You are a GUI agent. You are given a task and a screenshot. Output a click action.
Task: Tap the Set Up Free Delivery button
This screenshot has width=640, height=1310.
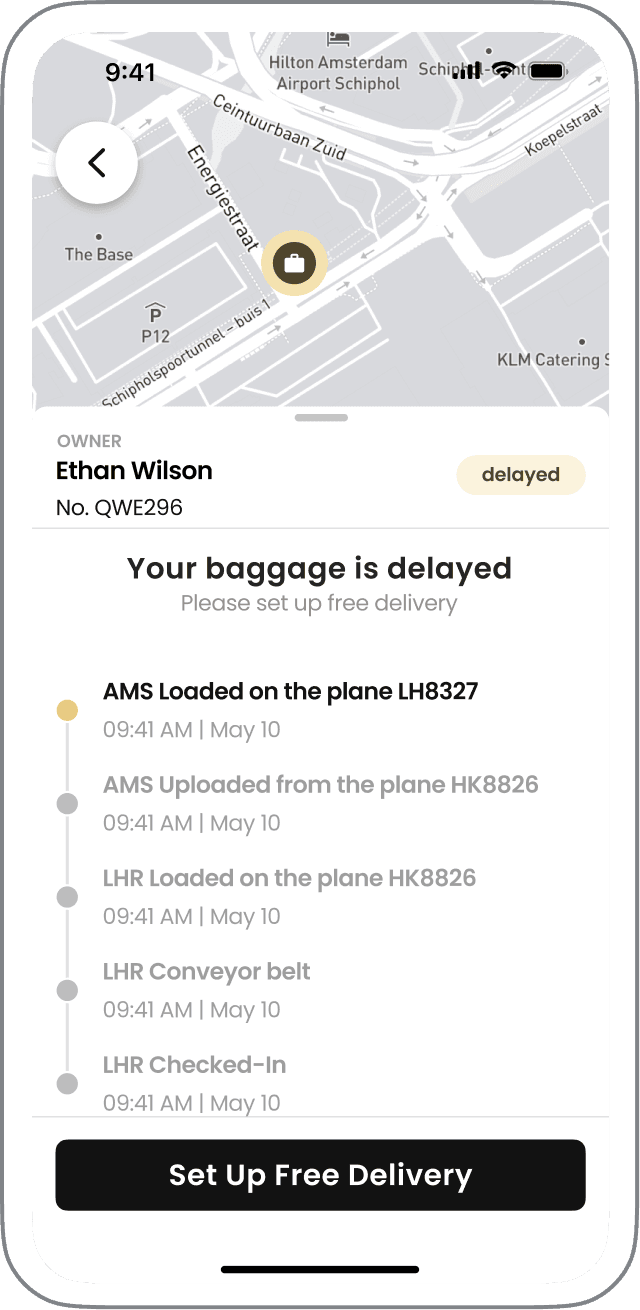point(320,1175)
